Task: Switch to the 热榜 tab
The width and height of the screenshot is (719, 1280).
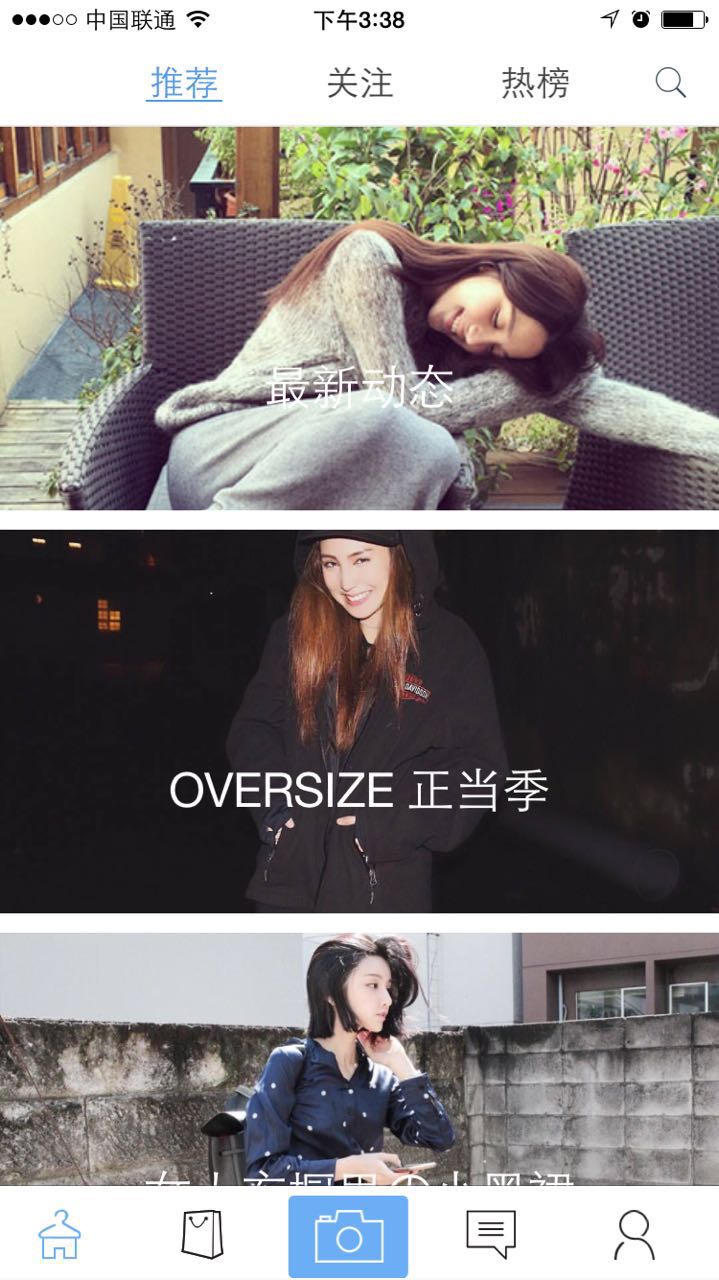Action: point(535,83)
